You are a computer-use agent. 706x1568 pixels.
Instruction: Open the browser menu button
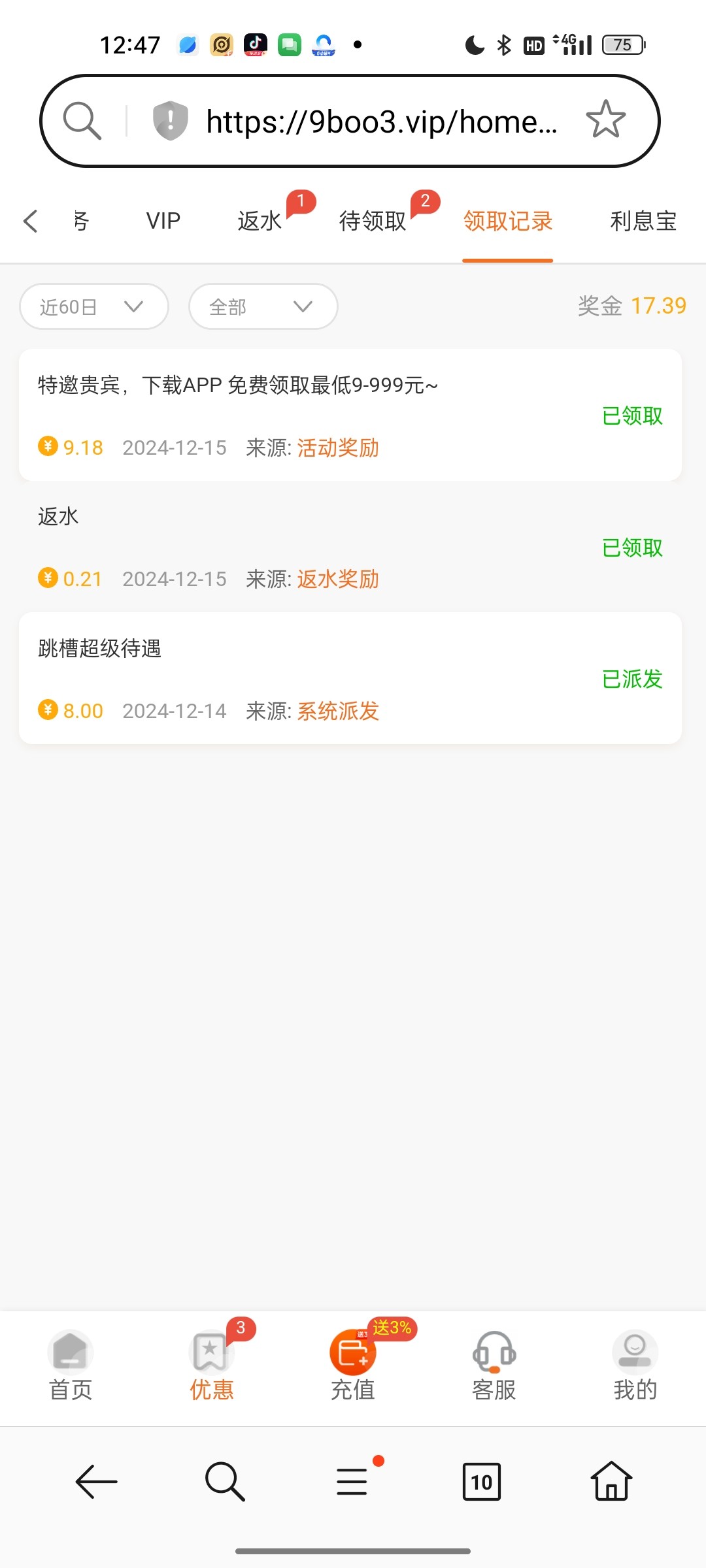(352, 1482)
